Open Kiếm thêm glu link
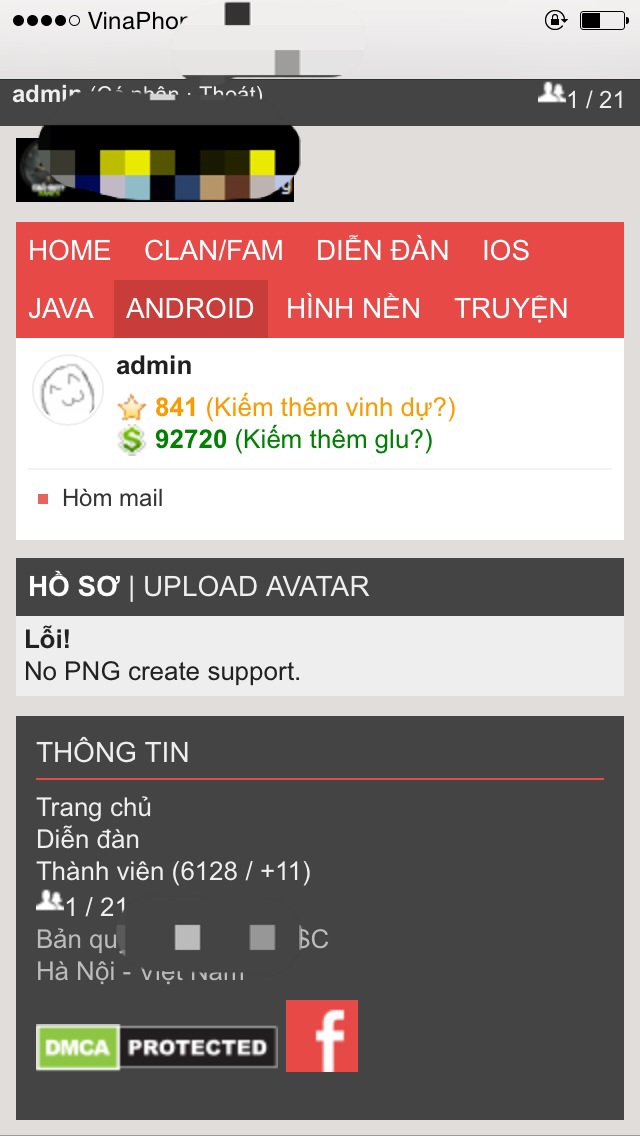Viewport: 640px width, 1136px height. pos(333,439)
